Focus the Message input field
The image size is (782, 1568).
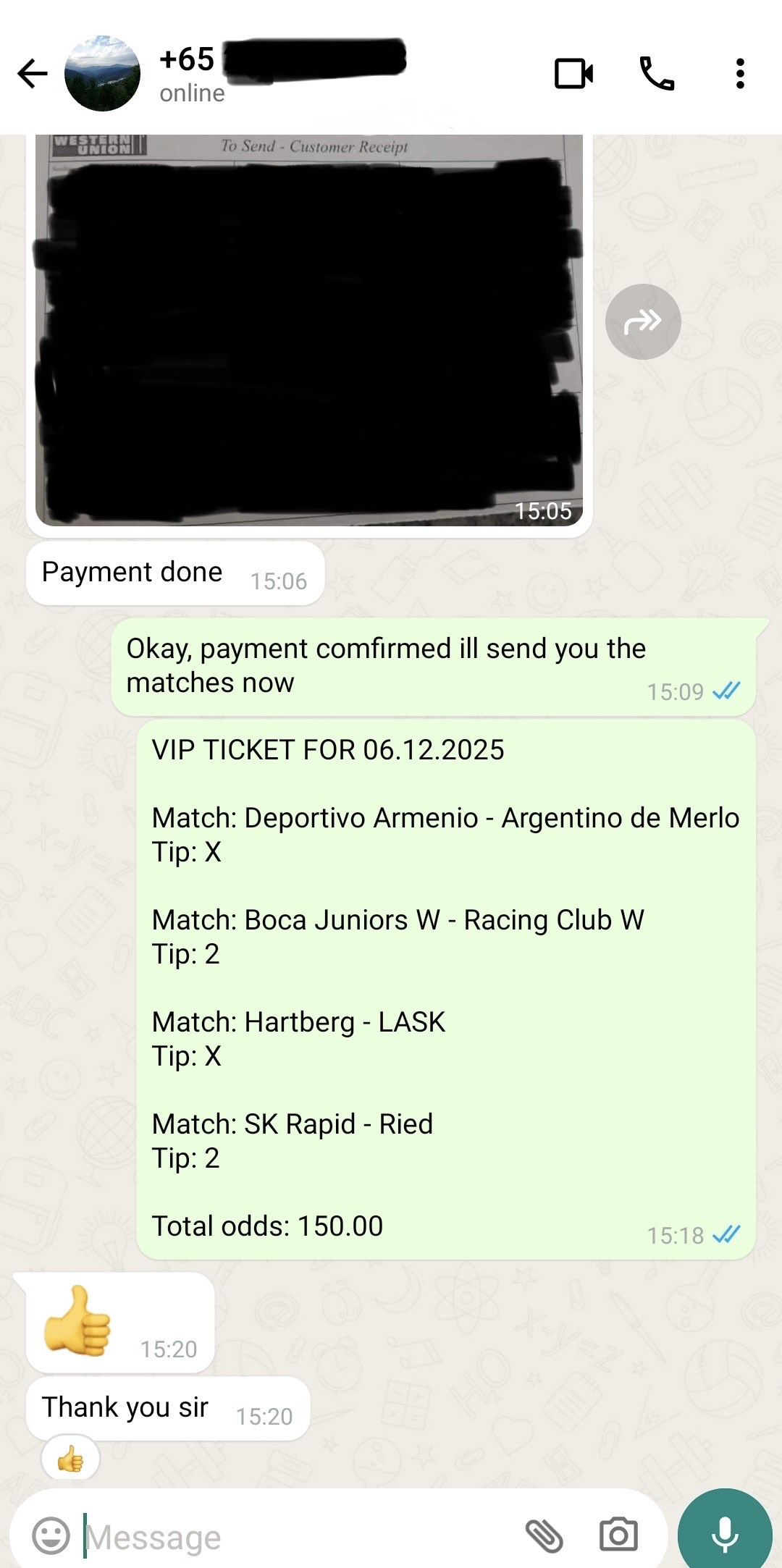[290, 1536]
